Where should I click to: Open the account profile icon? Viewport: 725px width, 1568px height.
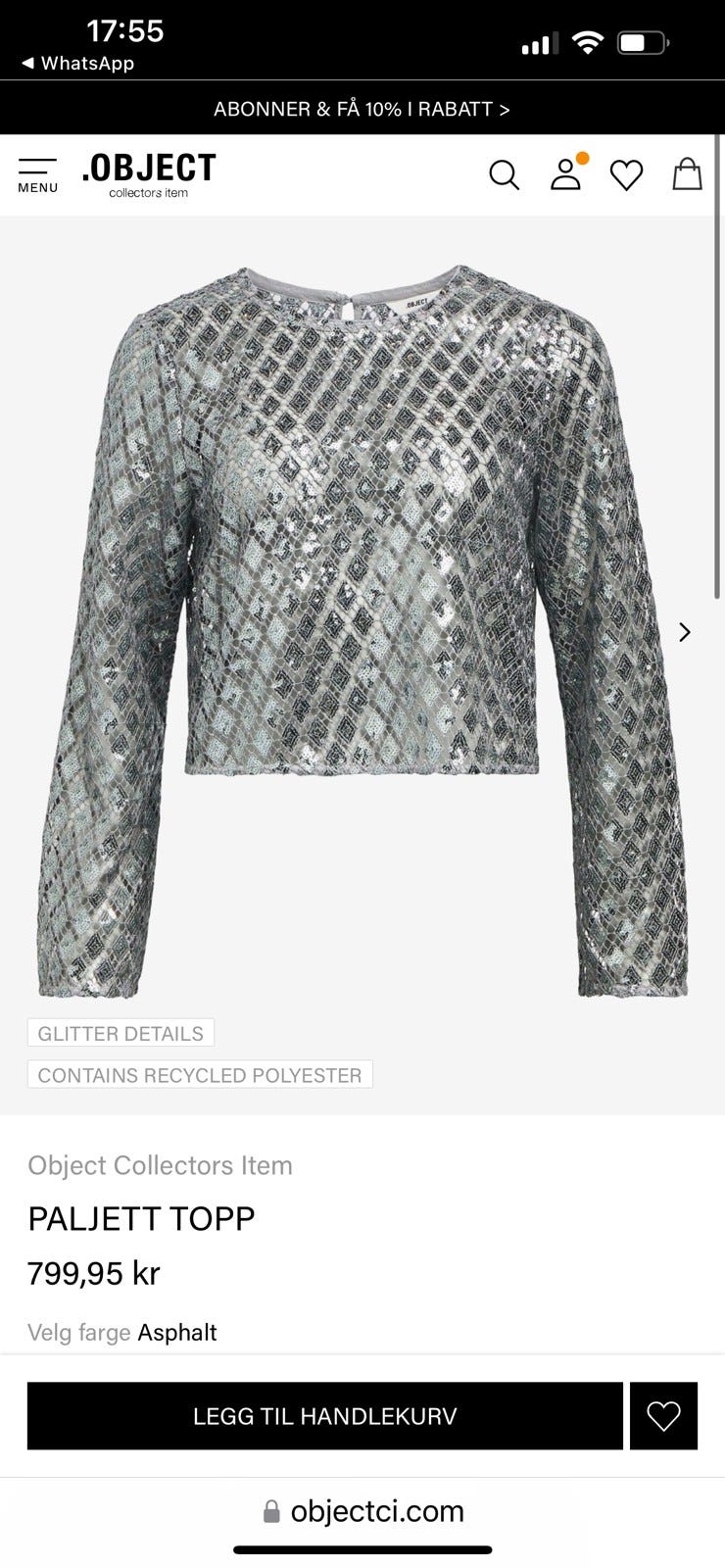[565, 174]
